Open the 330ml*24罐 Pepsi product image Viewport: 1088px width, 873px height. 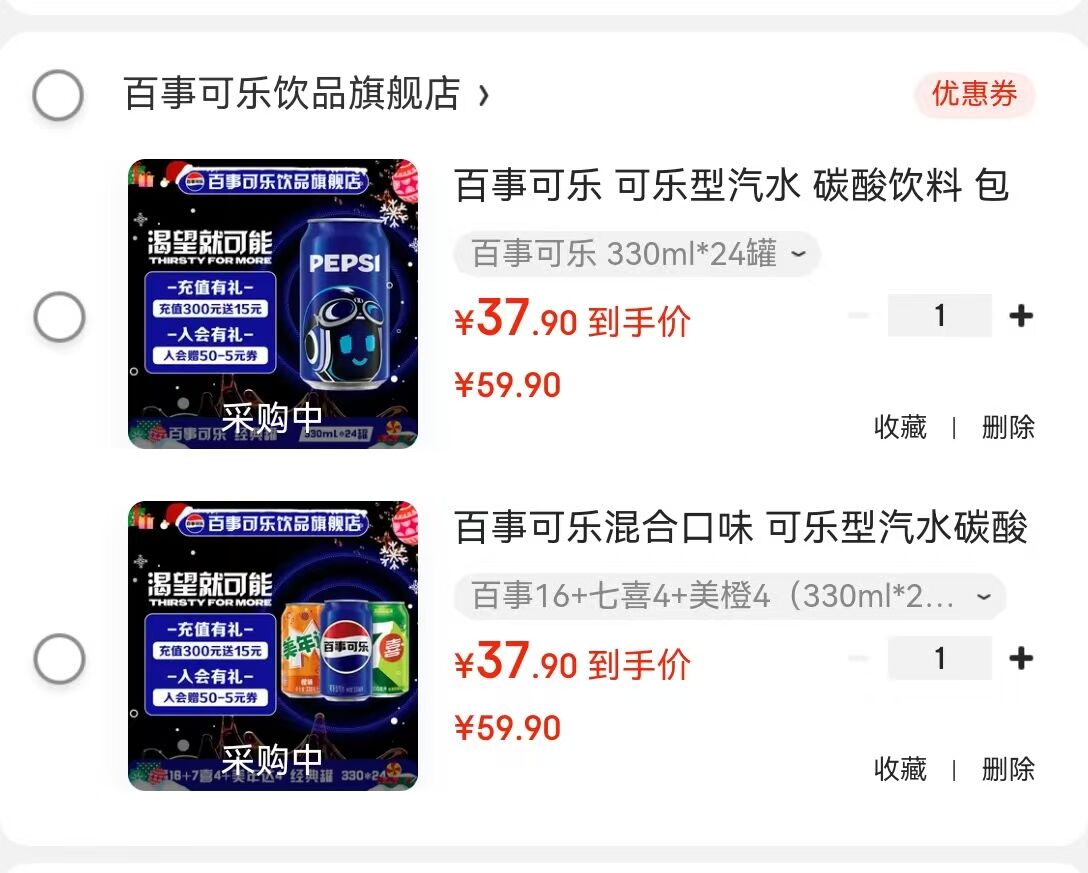pyautogui.click(x=273, y=303)
